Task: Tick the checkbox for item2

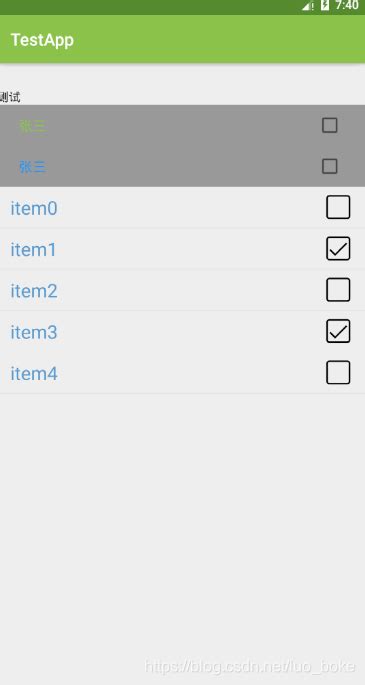Action: [x=338, y=290]
